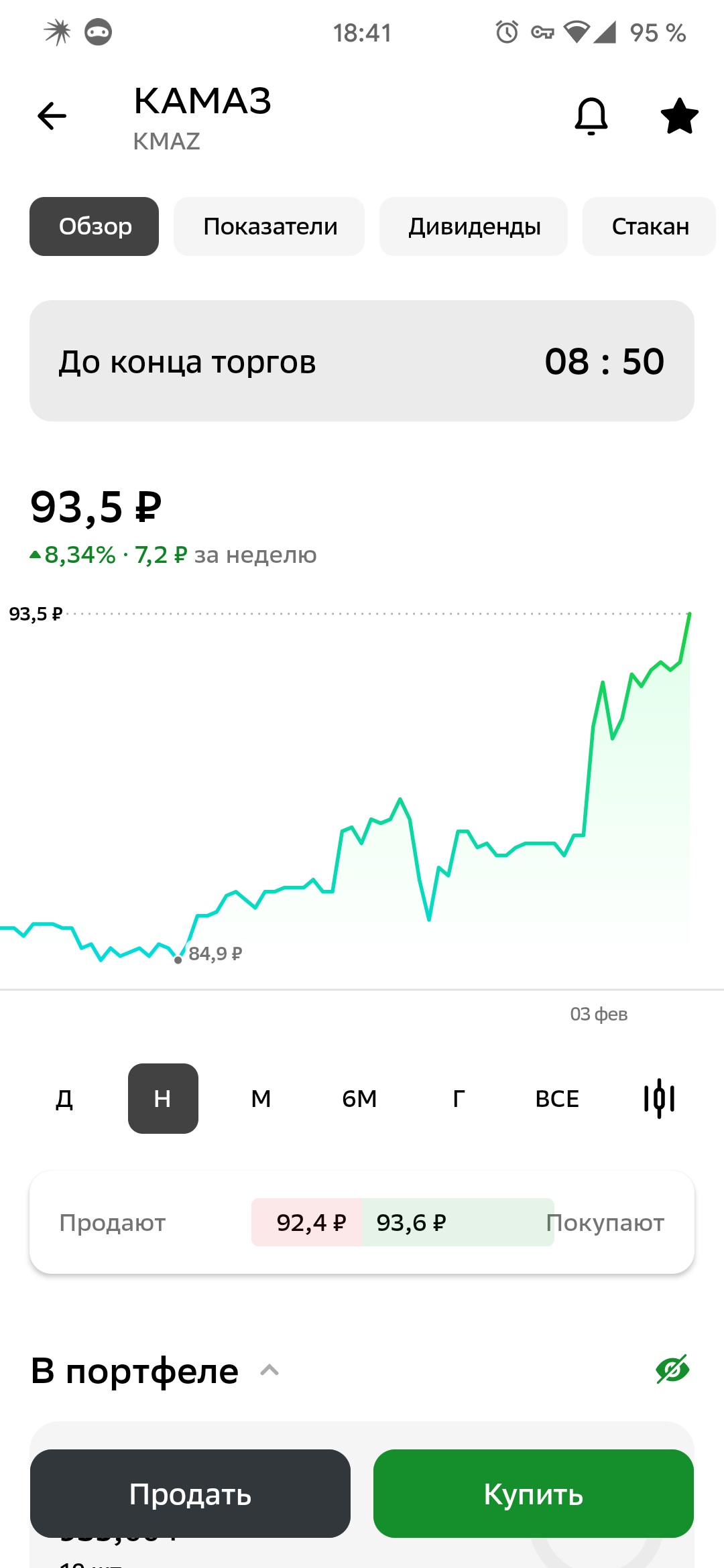
Task: Switch to candlestick chart view
Action: click(659, 1099)
